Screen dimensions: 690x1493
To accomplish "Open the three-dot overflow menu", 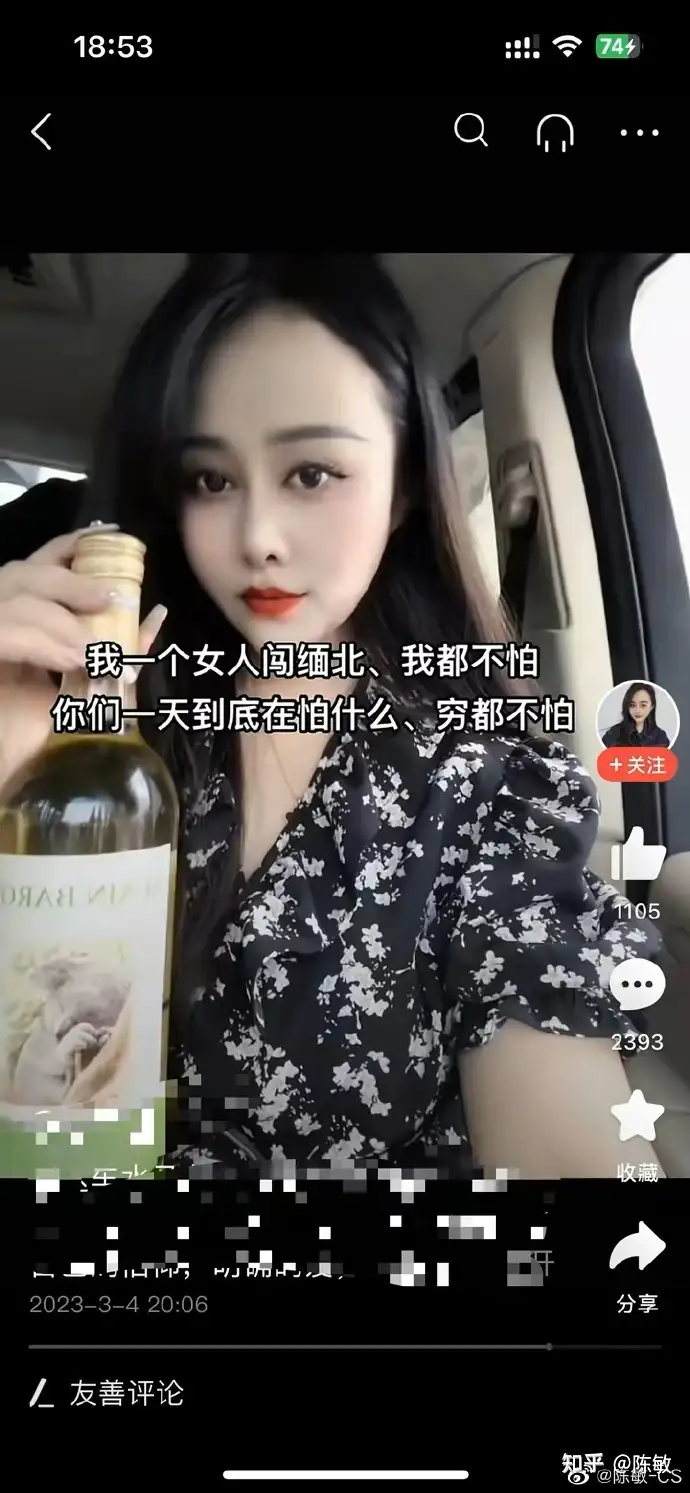I will click(639, 133).
